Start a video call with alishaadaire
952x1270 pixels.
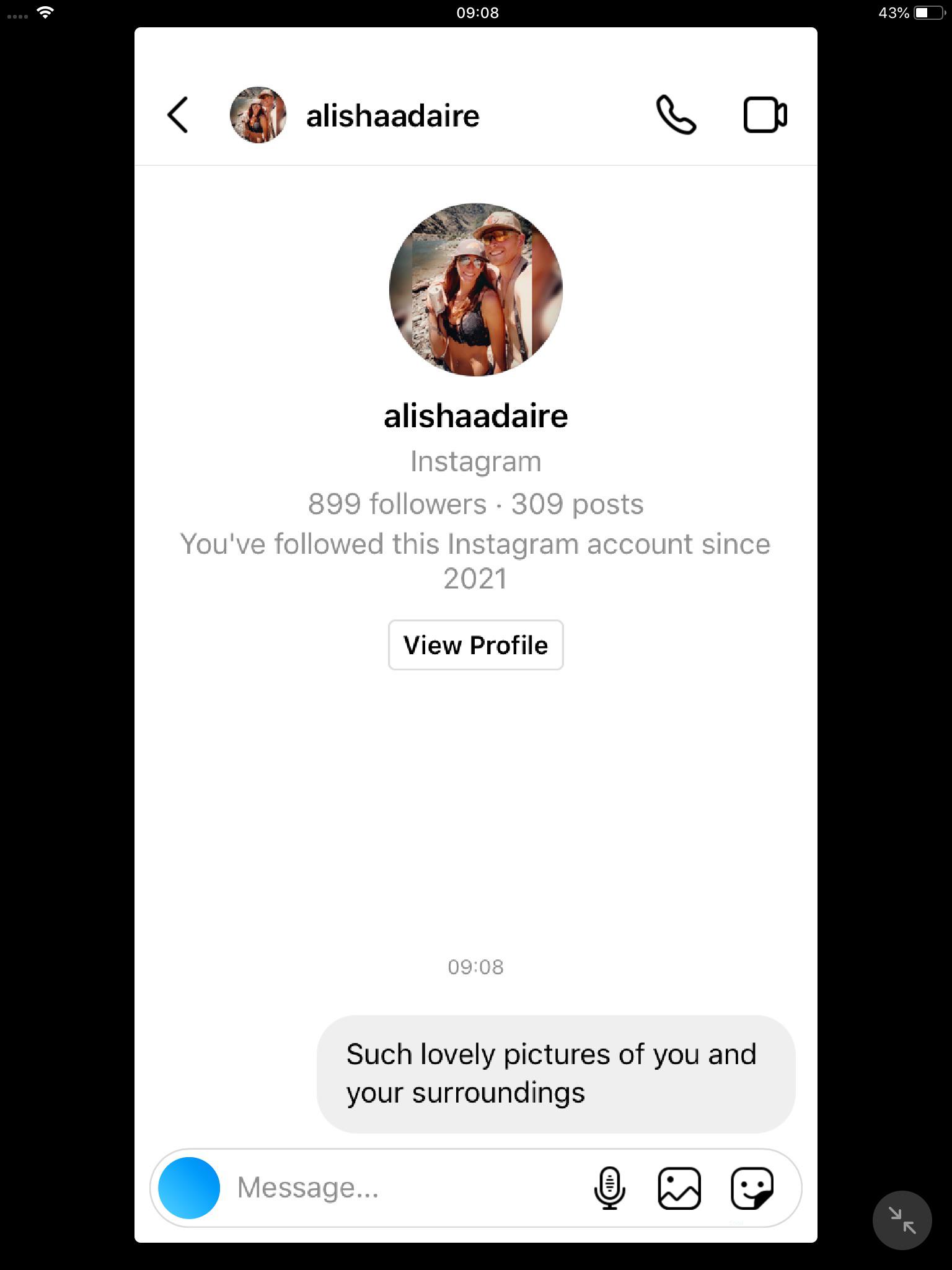pyautogui.click(x=765, y=115)
